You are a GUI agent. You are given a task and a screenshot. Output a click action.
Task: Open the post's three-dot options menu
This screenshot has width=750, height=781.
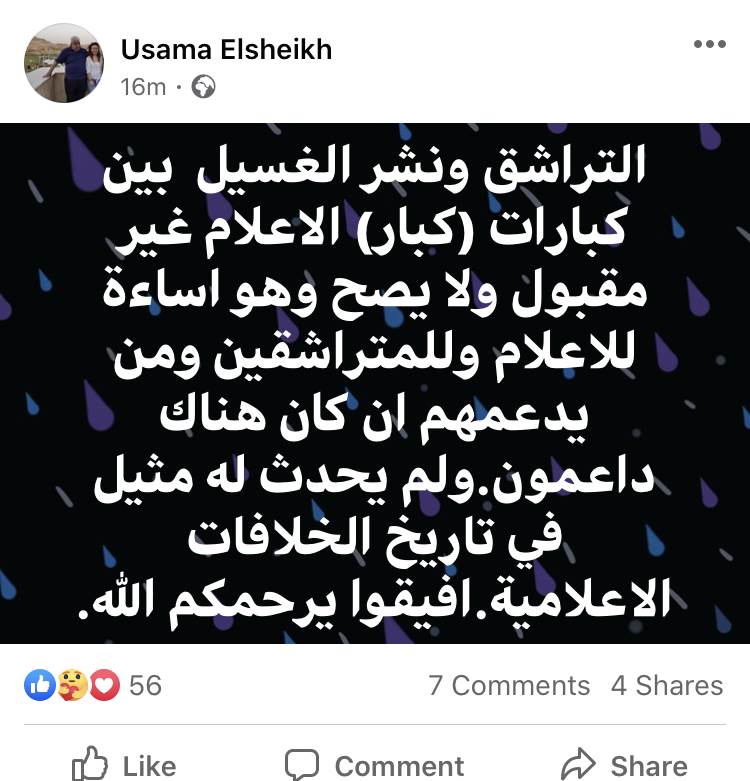709,44
